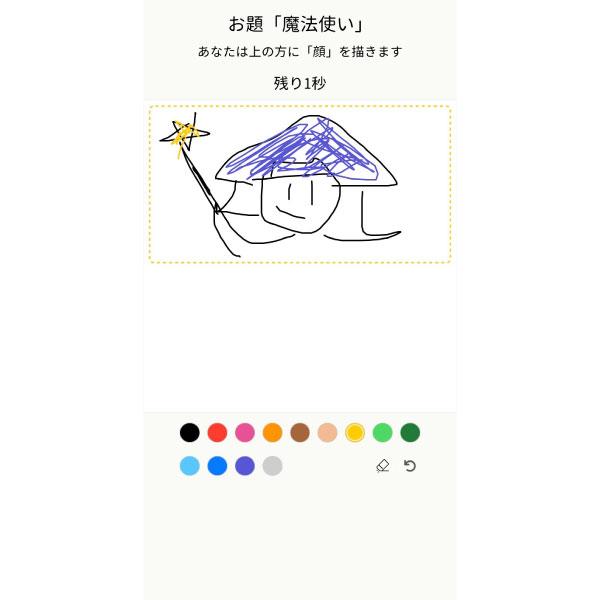Activate the eraser tool

coord(382,466)
